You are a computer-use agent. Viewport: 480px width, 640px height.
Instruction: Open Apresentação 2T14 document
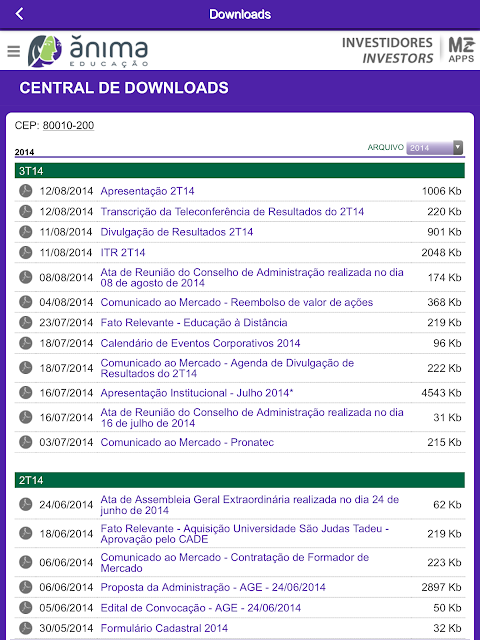point(147,191)
